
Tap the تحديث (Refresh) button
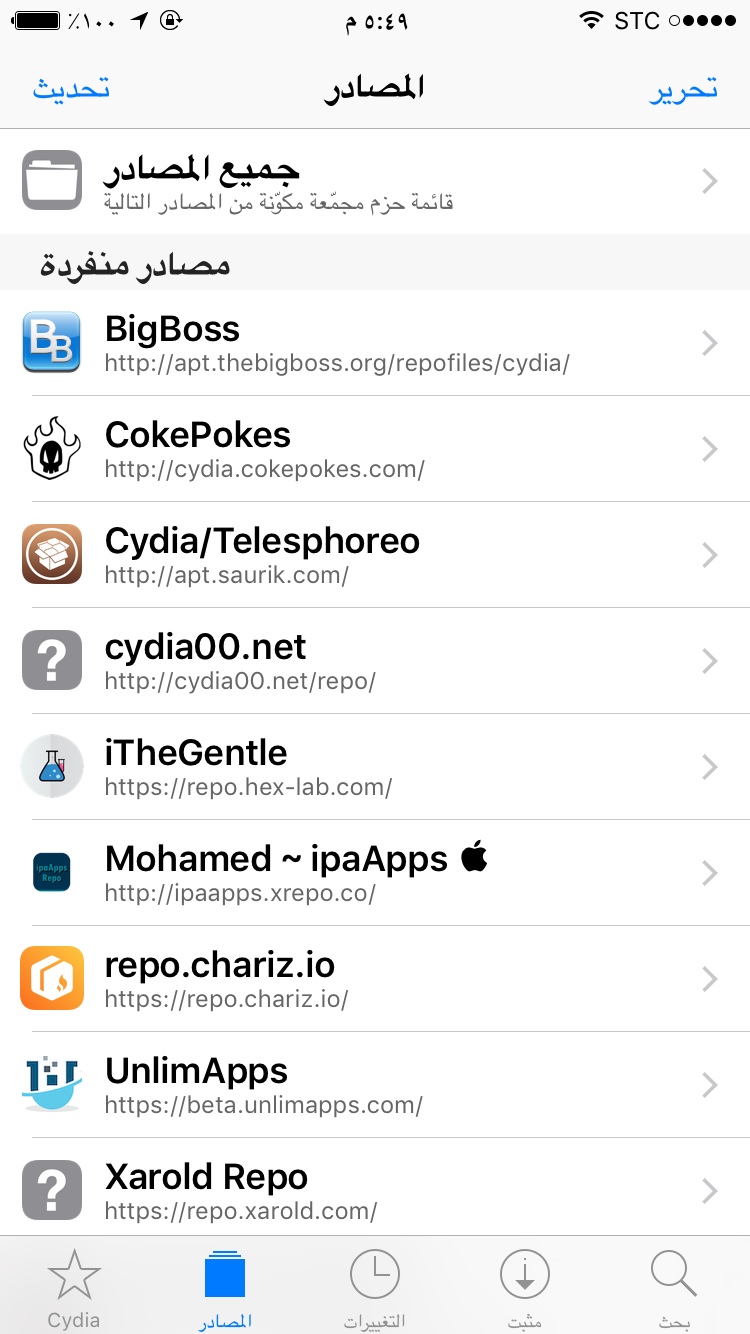point(70,88)
